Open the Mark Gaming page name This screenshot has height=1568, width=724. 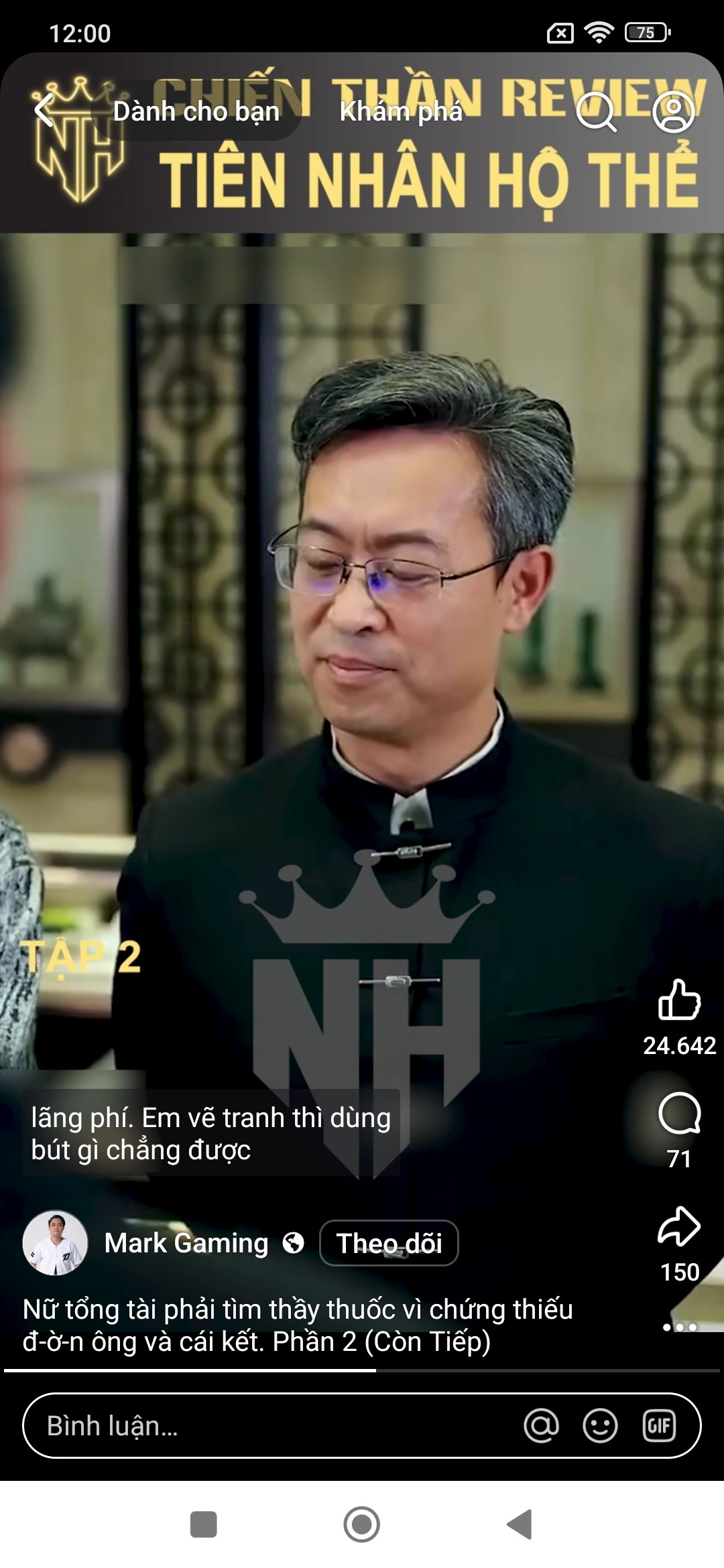click(186, 1243)
